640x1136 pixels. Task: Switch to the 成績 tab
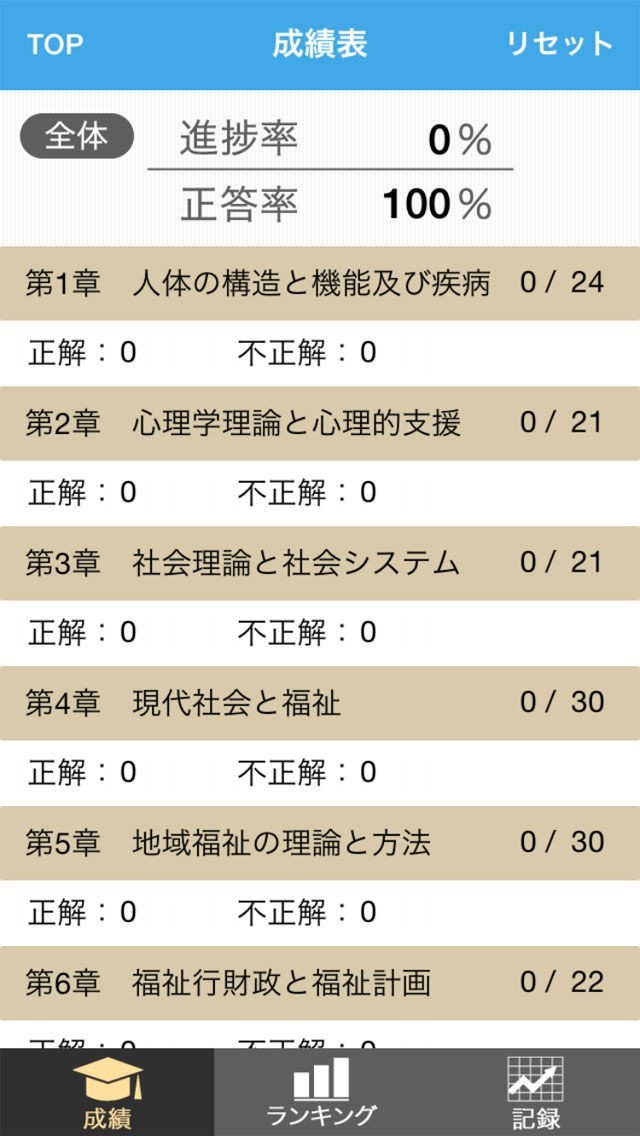pyautogui.click(x=107, y=1092)
